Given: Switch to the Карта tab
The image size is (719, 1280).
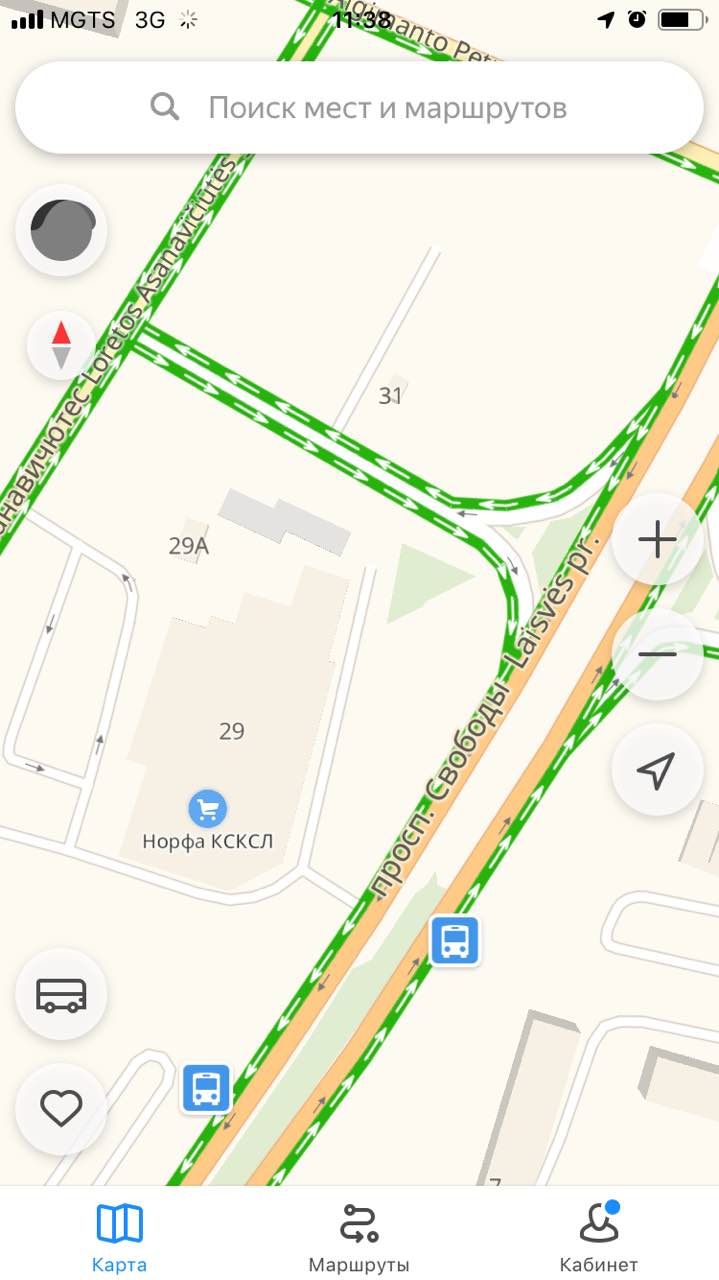Looking at the screenshot, I should [x=119, y=1236].
